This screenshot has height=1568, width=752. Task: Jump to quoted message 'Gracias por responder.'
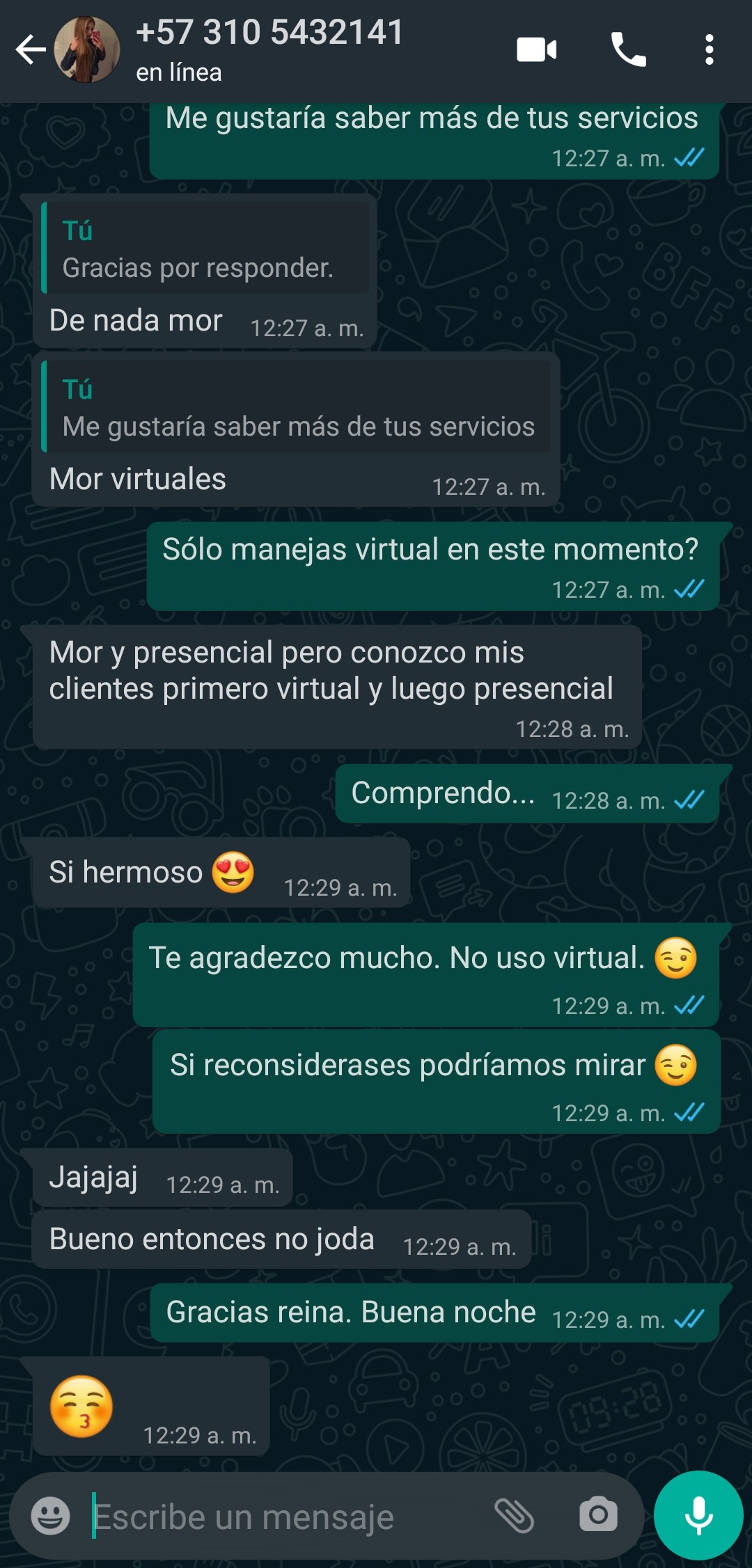[x=205, y=248]
